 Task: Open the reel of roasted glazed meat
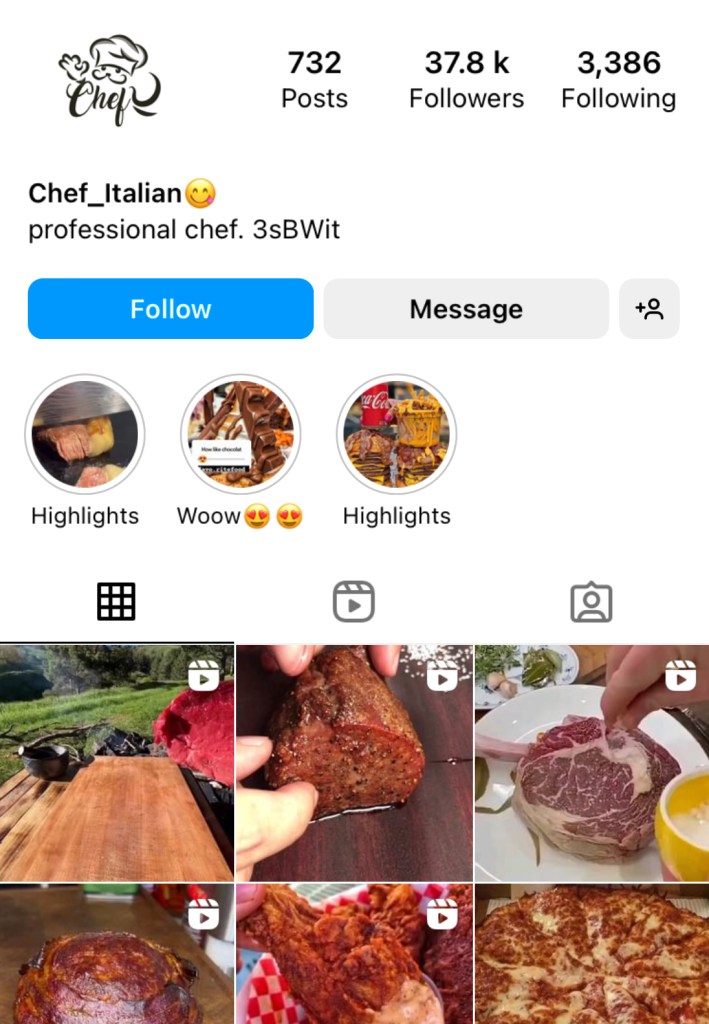coord(116,955)
